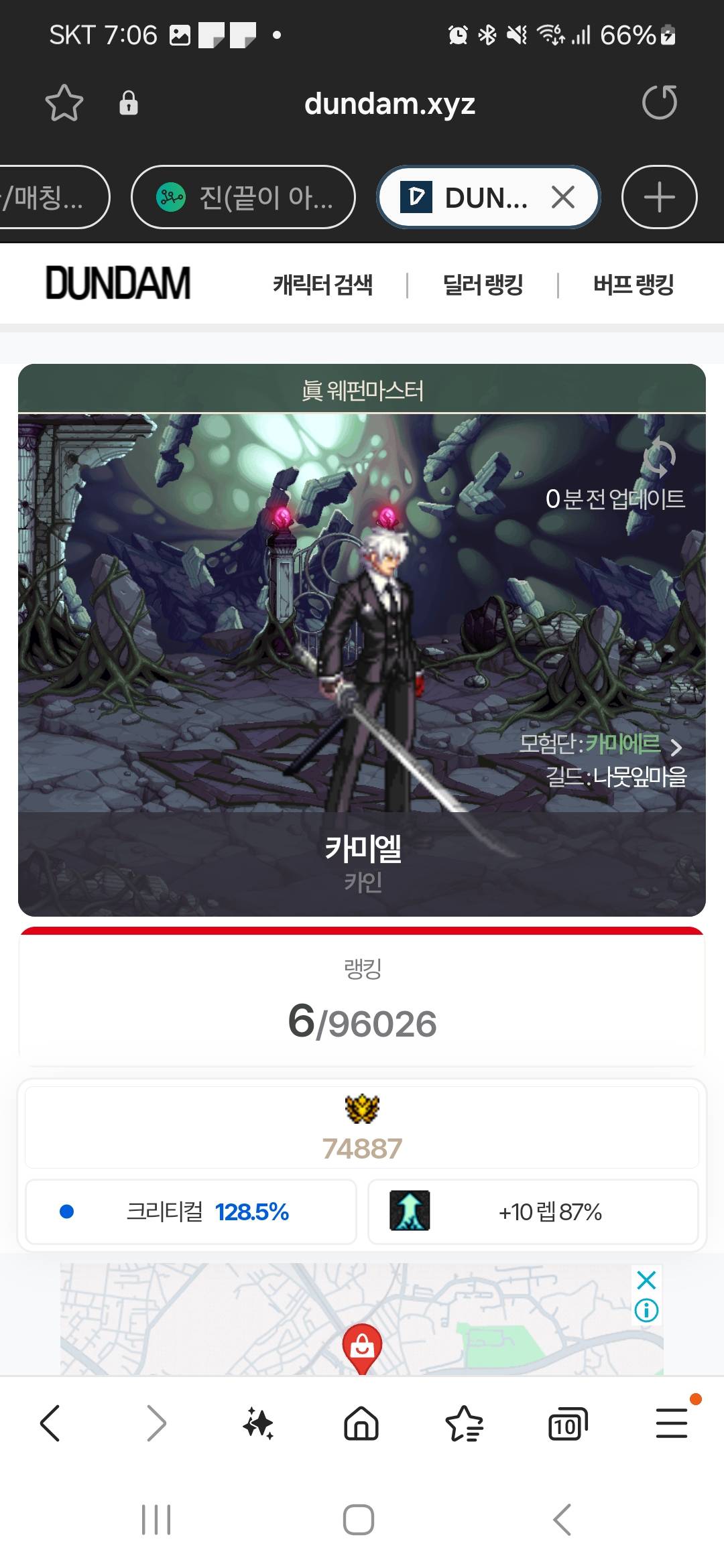Reload the dundam.xyz page
Screen dimensions: 724x1568
click(659, 103)
